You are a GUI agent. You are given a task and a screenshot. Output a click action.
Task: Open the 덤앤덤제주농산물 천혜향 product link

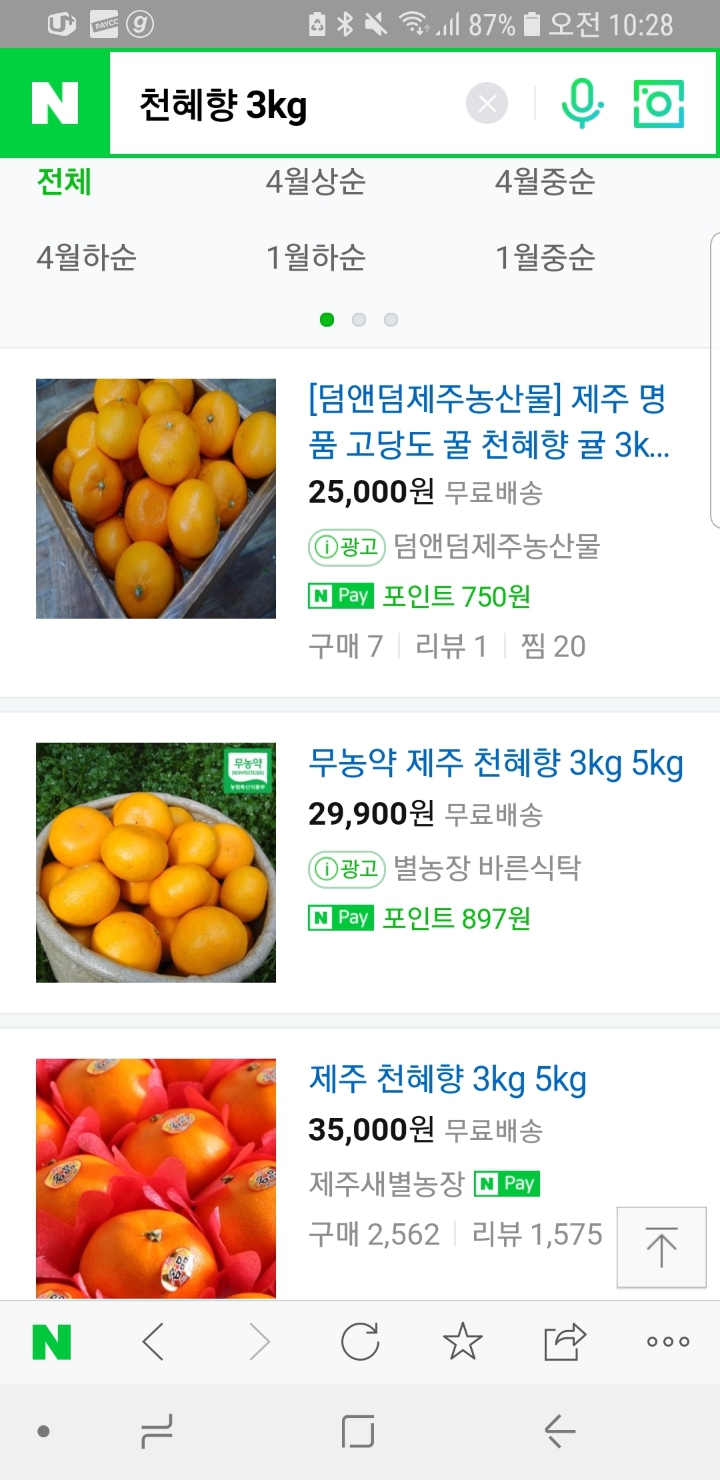coord(487,422)
